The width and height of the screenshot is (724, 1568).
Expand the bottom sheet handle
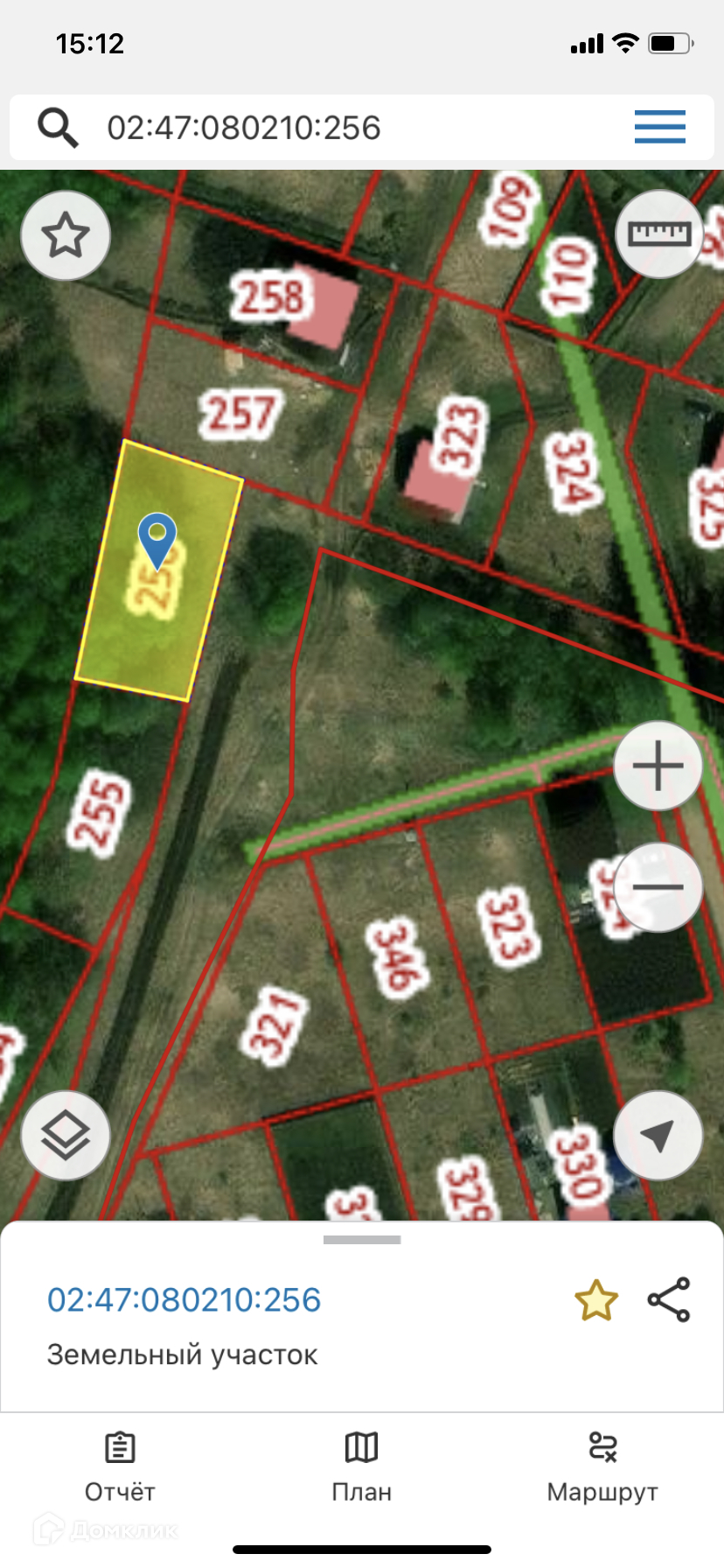[x=362, y=1240]
